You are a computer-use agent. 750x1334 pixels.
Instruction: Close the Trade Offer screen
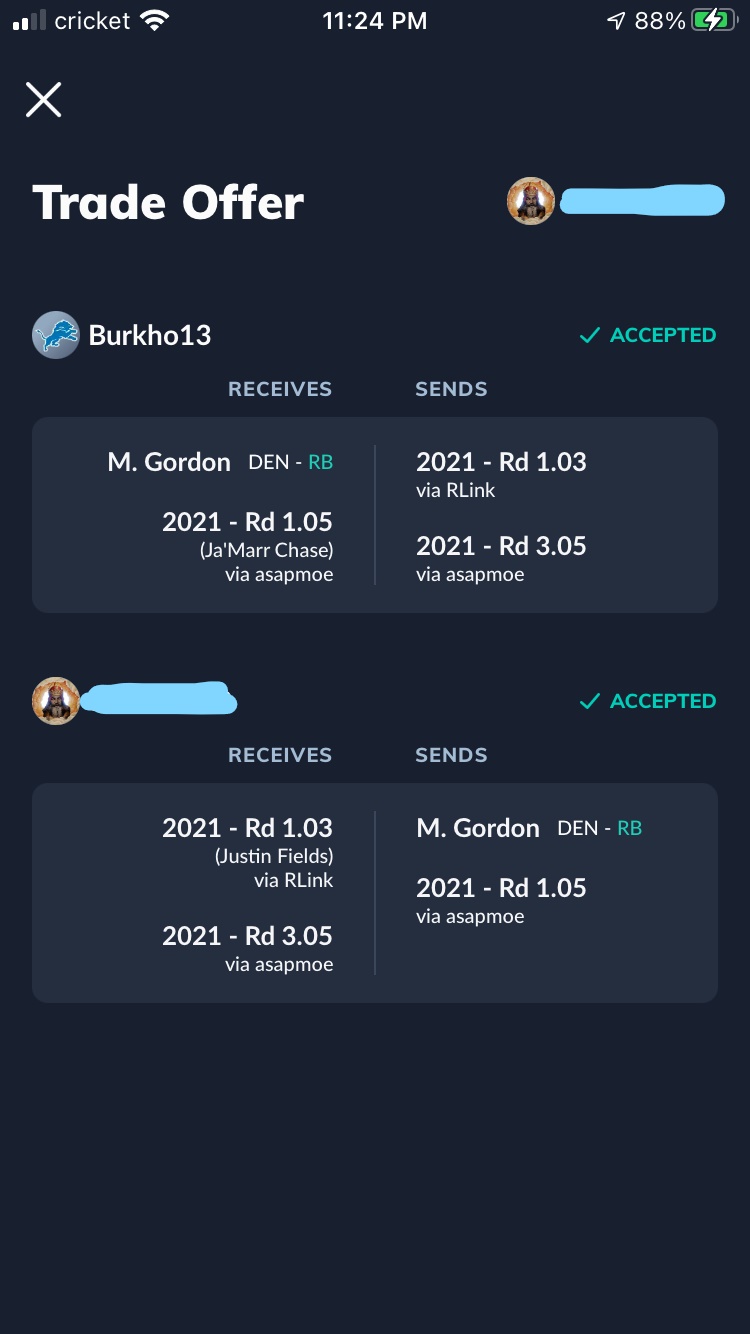43,99
